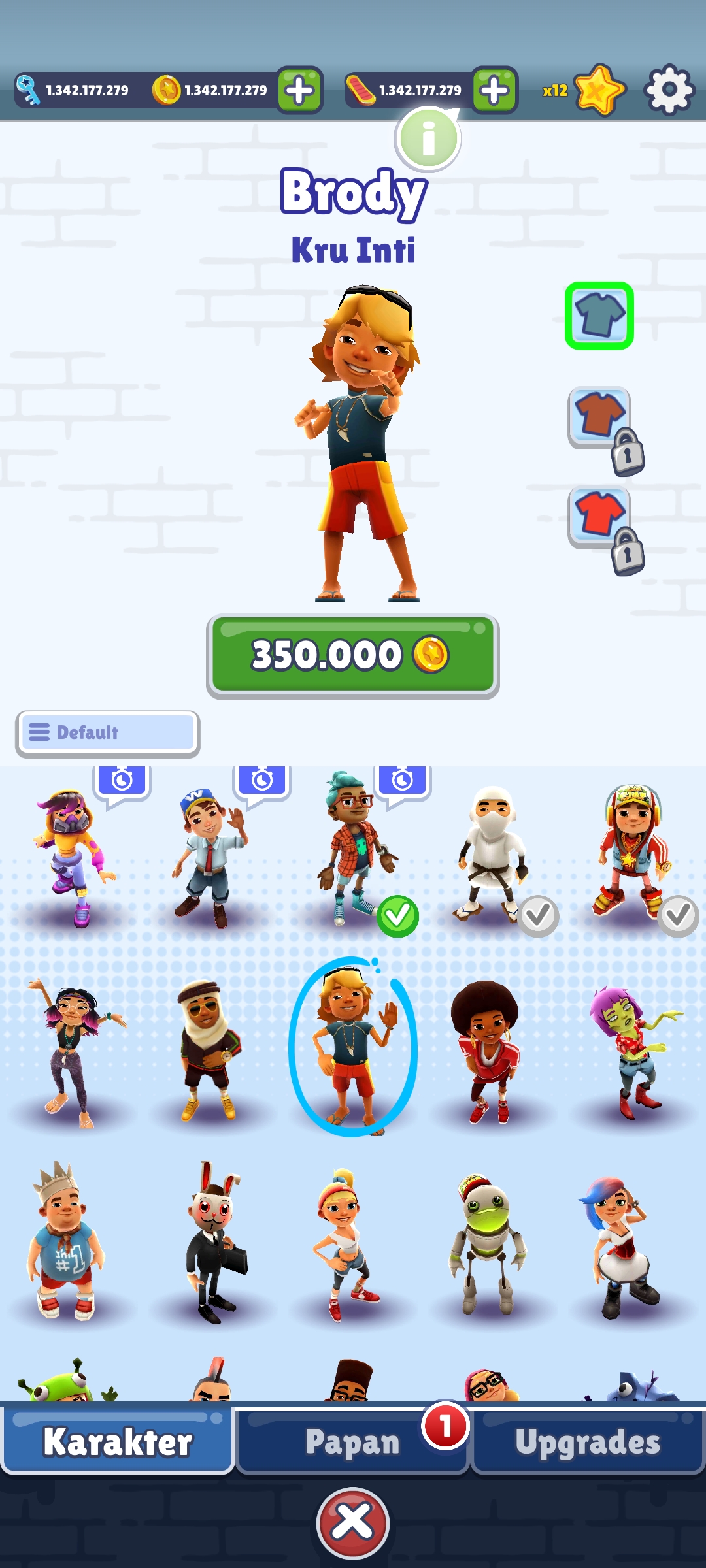
Task: Tap the plus button next to coins
Action: pos(300,90)
